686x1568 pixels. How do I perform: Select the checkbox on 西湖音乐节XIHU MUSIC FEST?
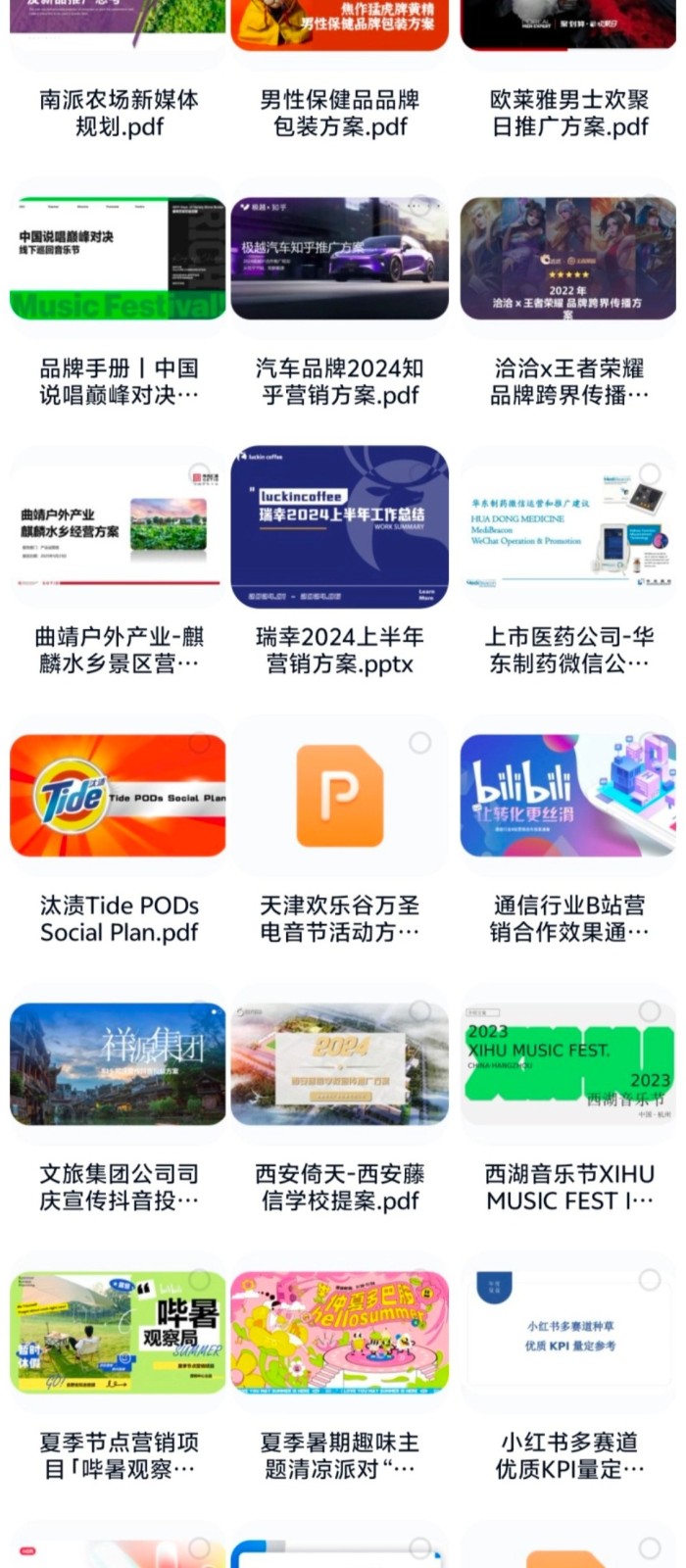click(650, 1011)
